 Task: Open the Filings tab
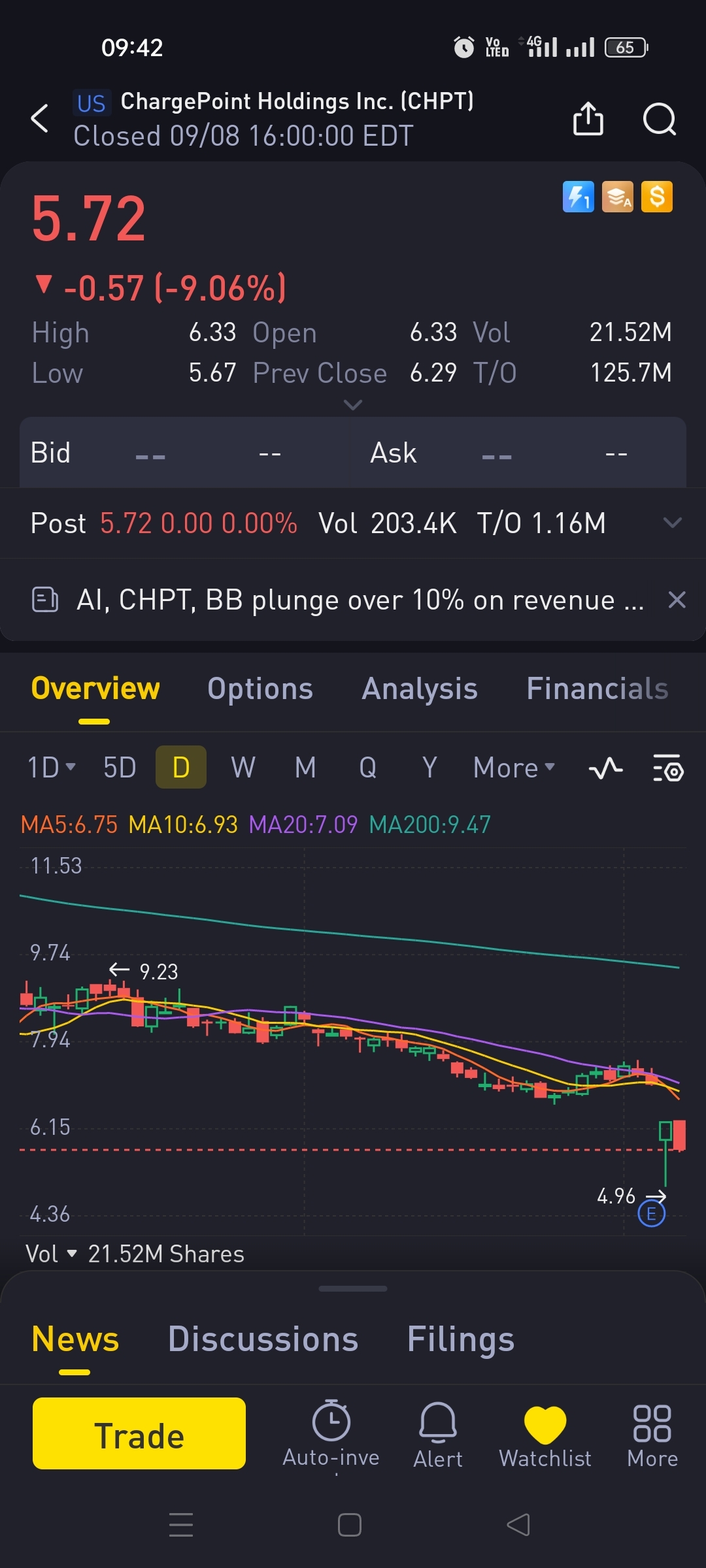[x=460, y=1339]
